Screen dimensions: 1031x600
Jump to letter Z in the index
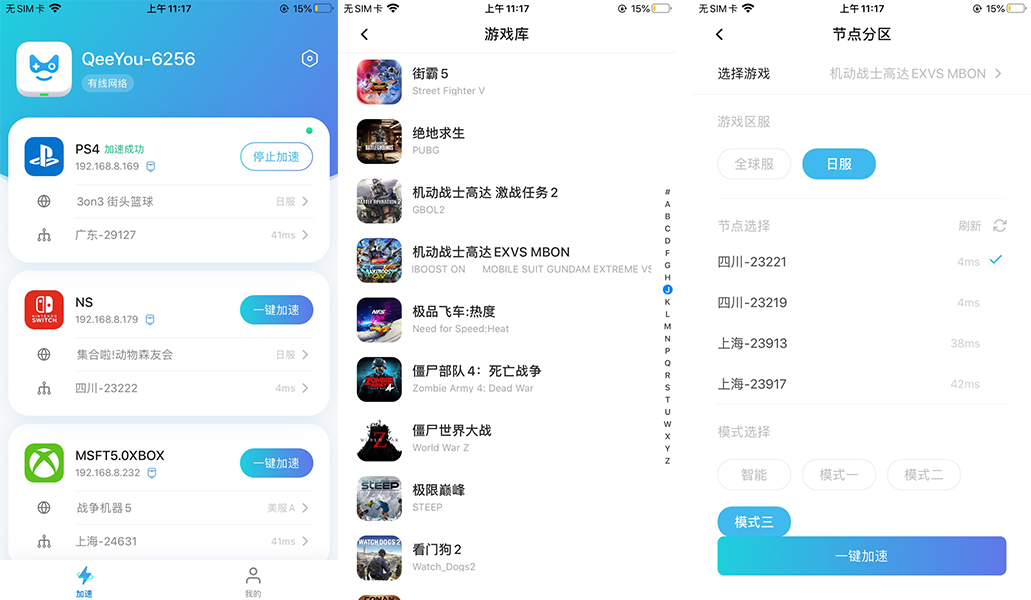[667, 461]
